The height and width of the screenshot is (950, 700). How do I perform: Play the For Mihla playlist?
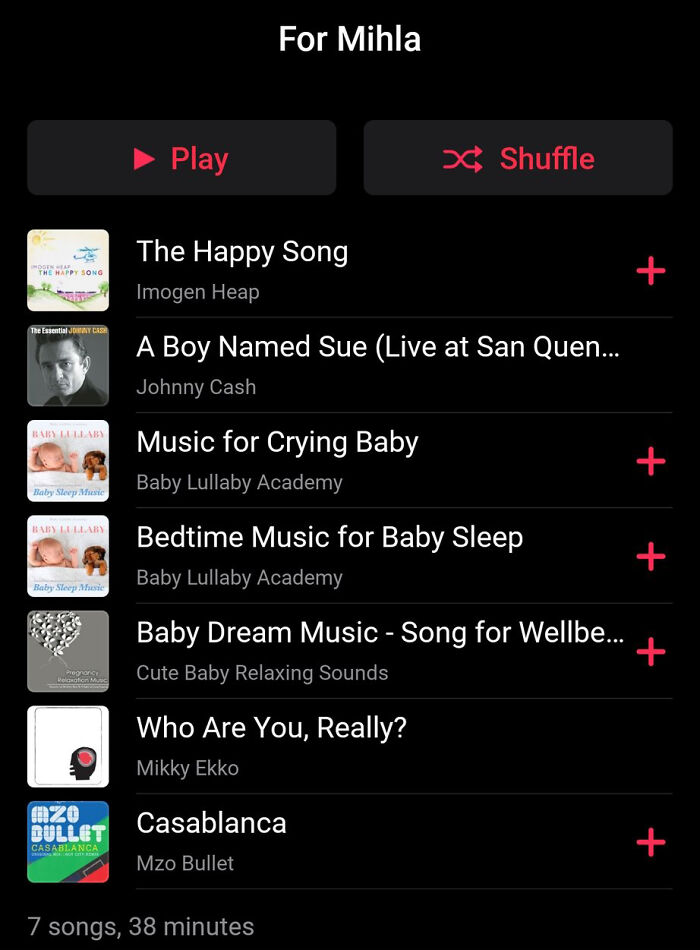(181, 158)
